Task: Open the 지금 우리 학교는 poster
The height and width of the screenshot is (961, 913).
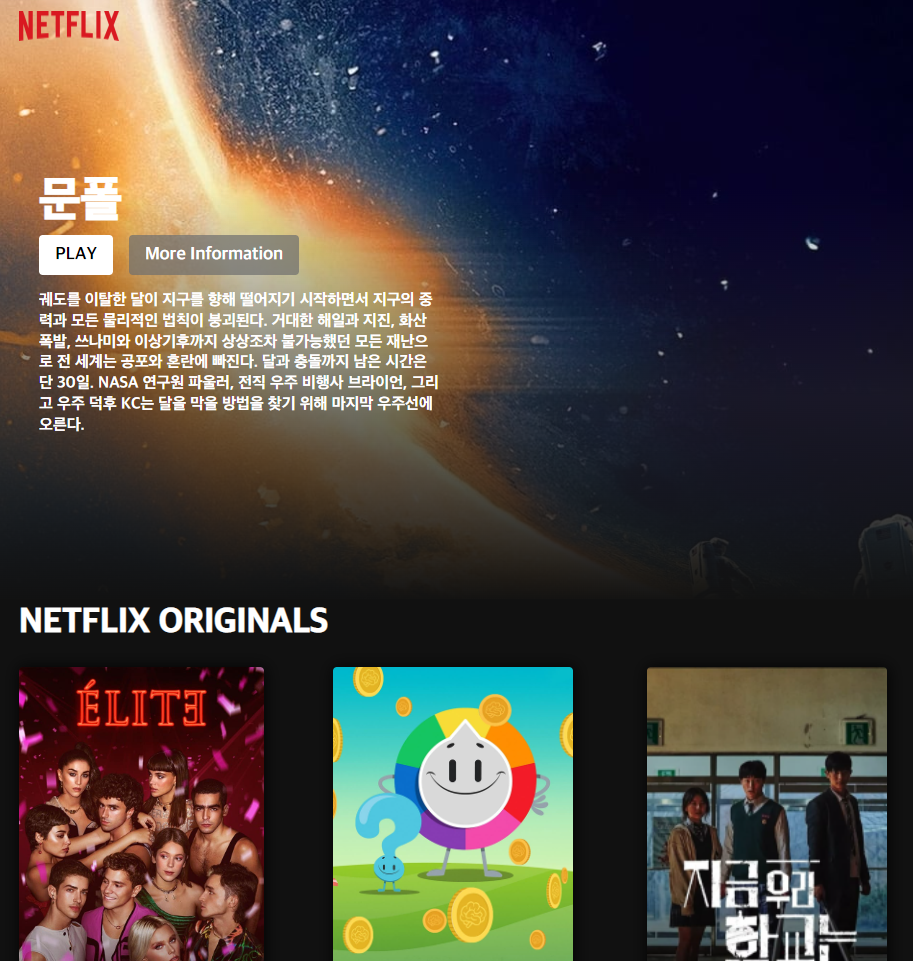Action: click(766, 813)
